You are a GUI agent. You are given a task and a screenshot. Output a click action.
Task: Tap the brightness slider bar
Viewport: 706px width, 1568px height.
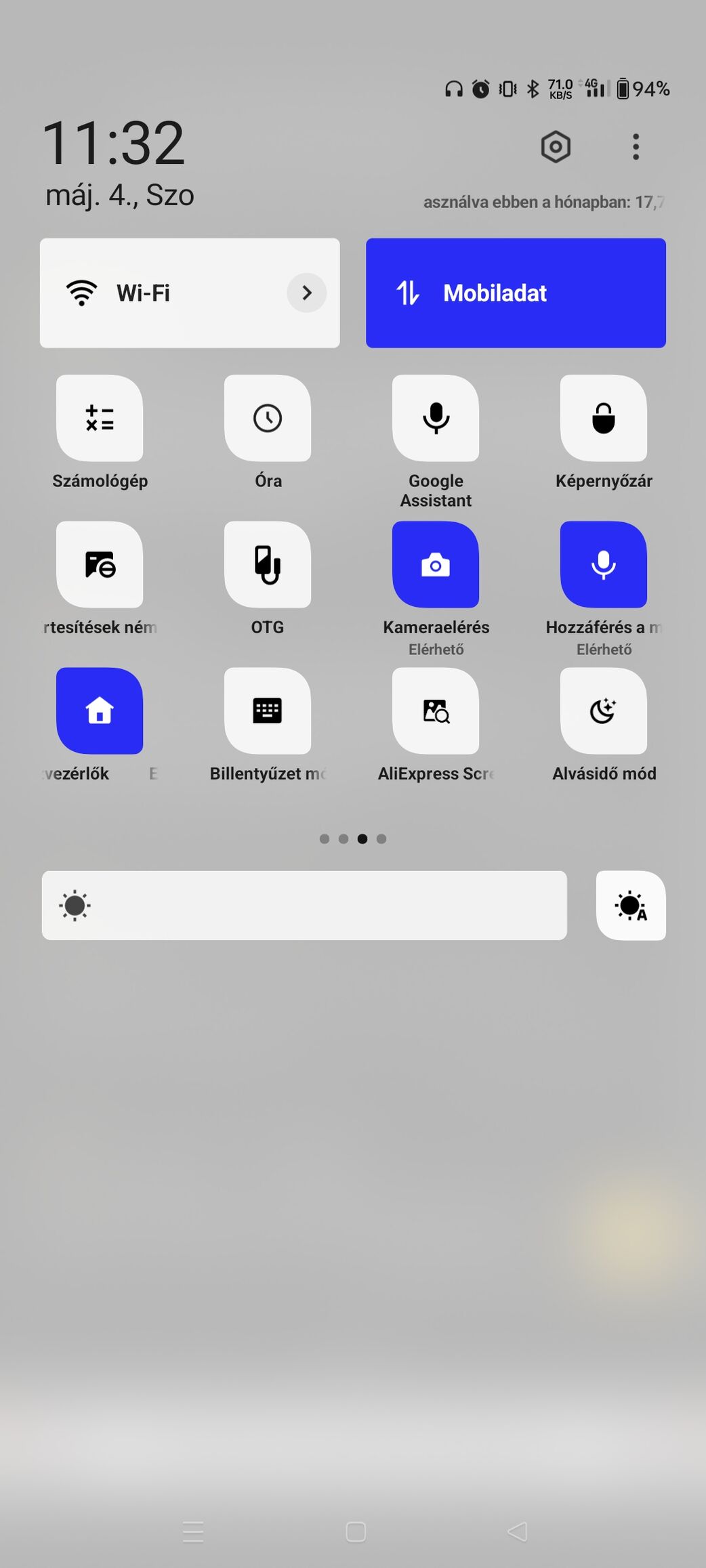click(x=304, y=906)
